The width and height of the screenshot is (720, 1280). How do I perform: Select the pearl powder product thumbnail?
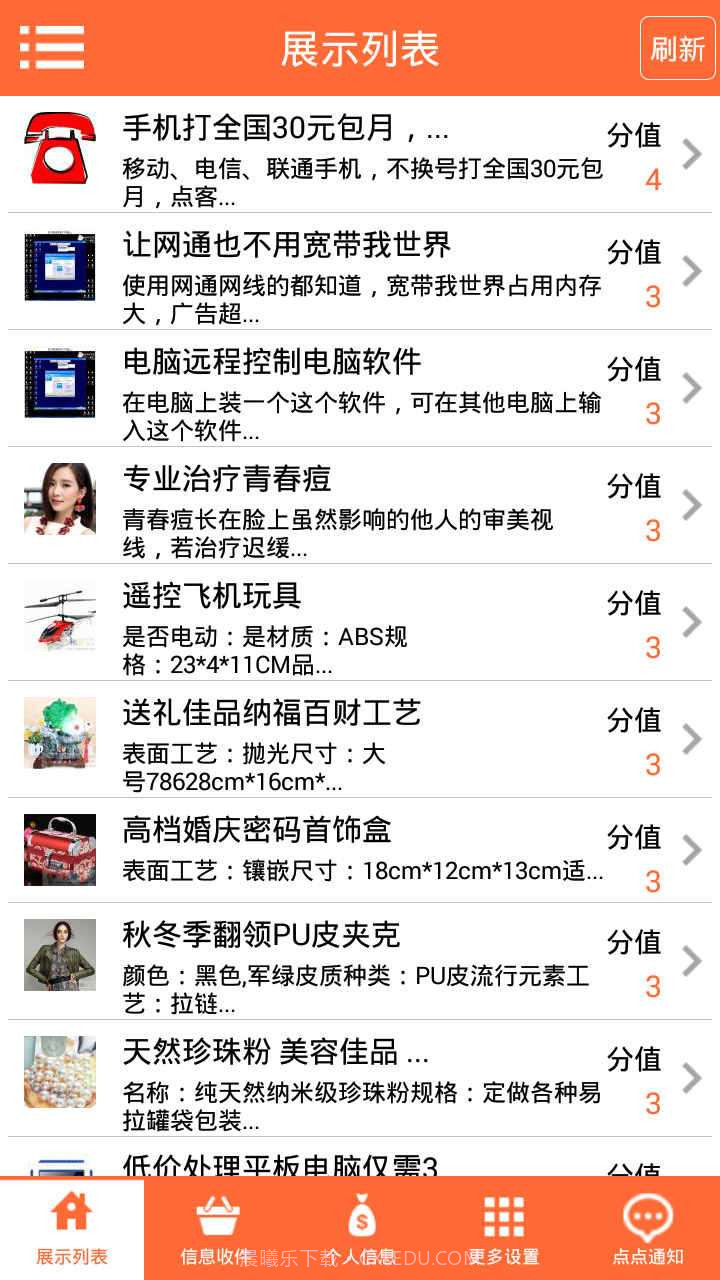point(58,1072)
